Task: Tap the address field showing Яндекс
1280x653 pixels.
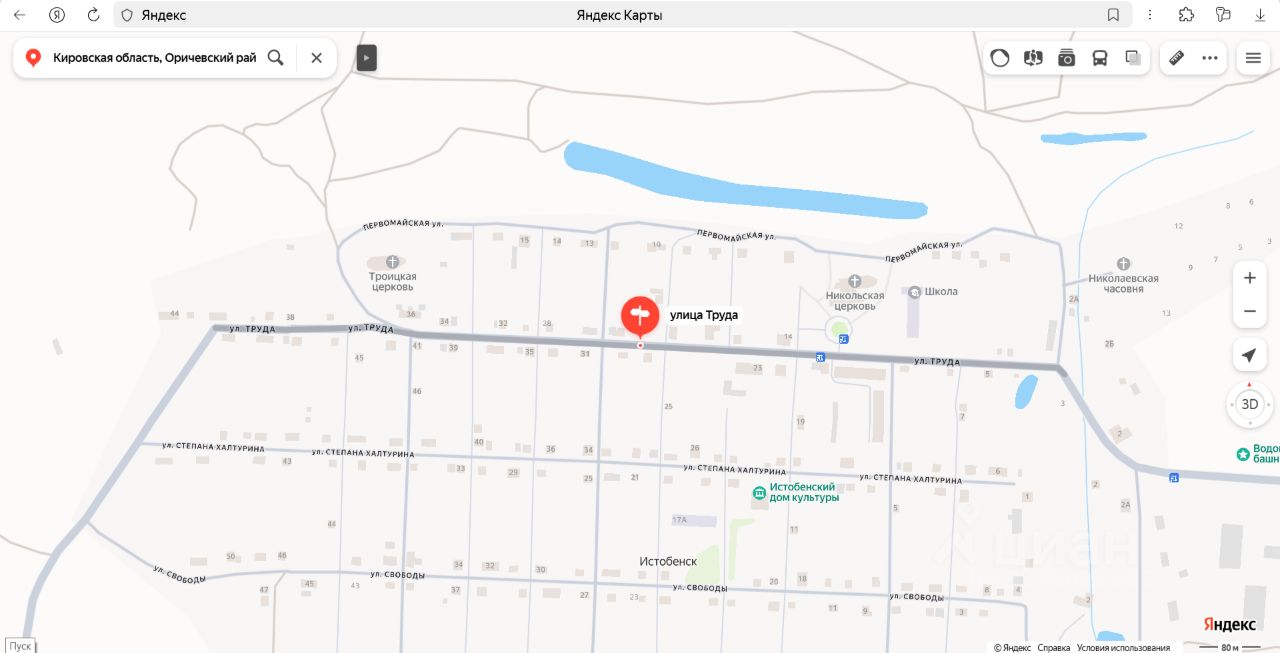Action: tap(400, 15)
